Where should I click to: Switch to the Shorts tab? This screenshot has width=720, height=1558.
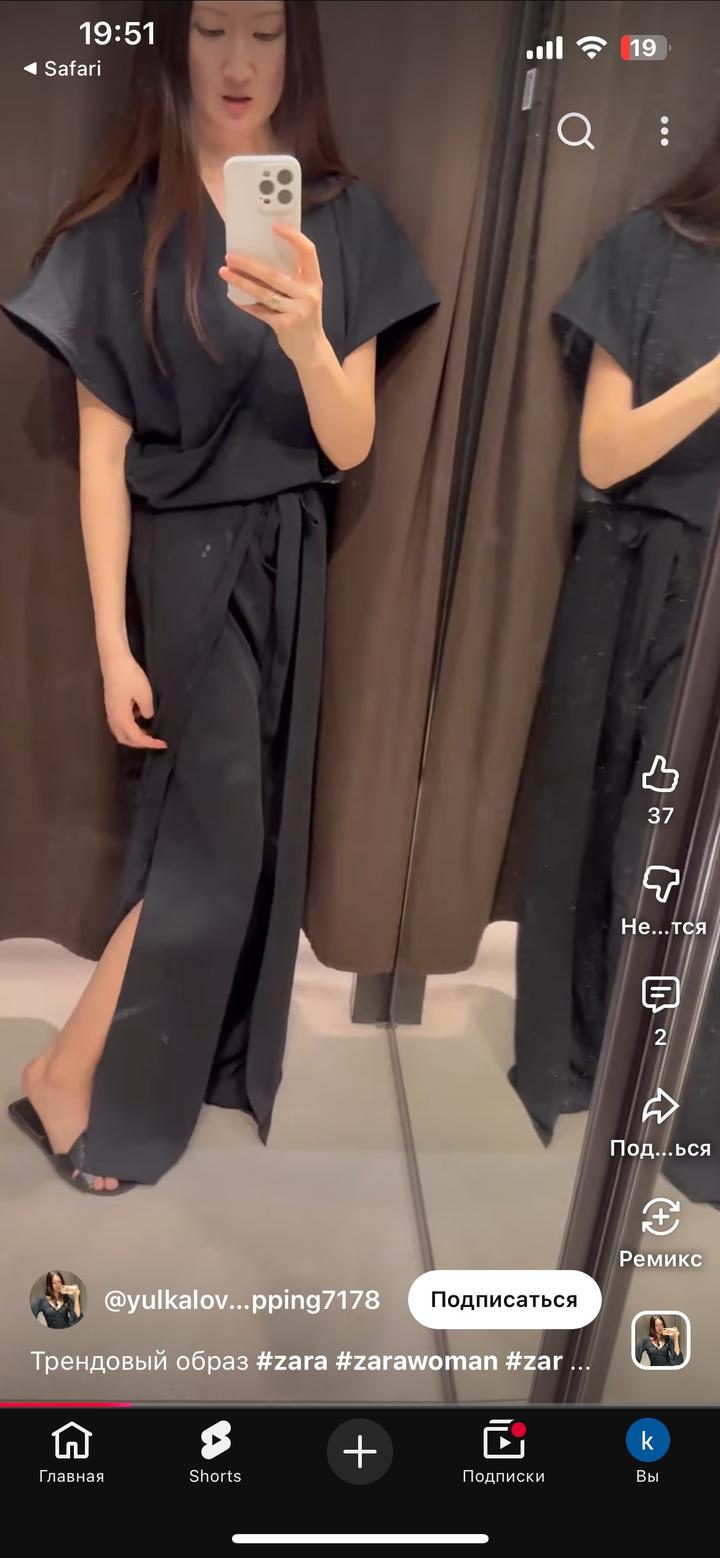(215, 1452)
